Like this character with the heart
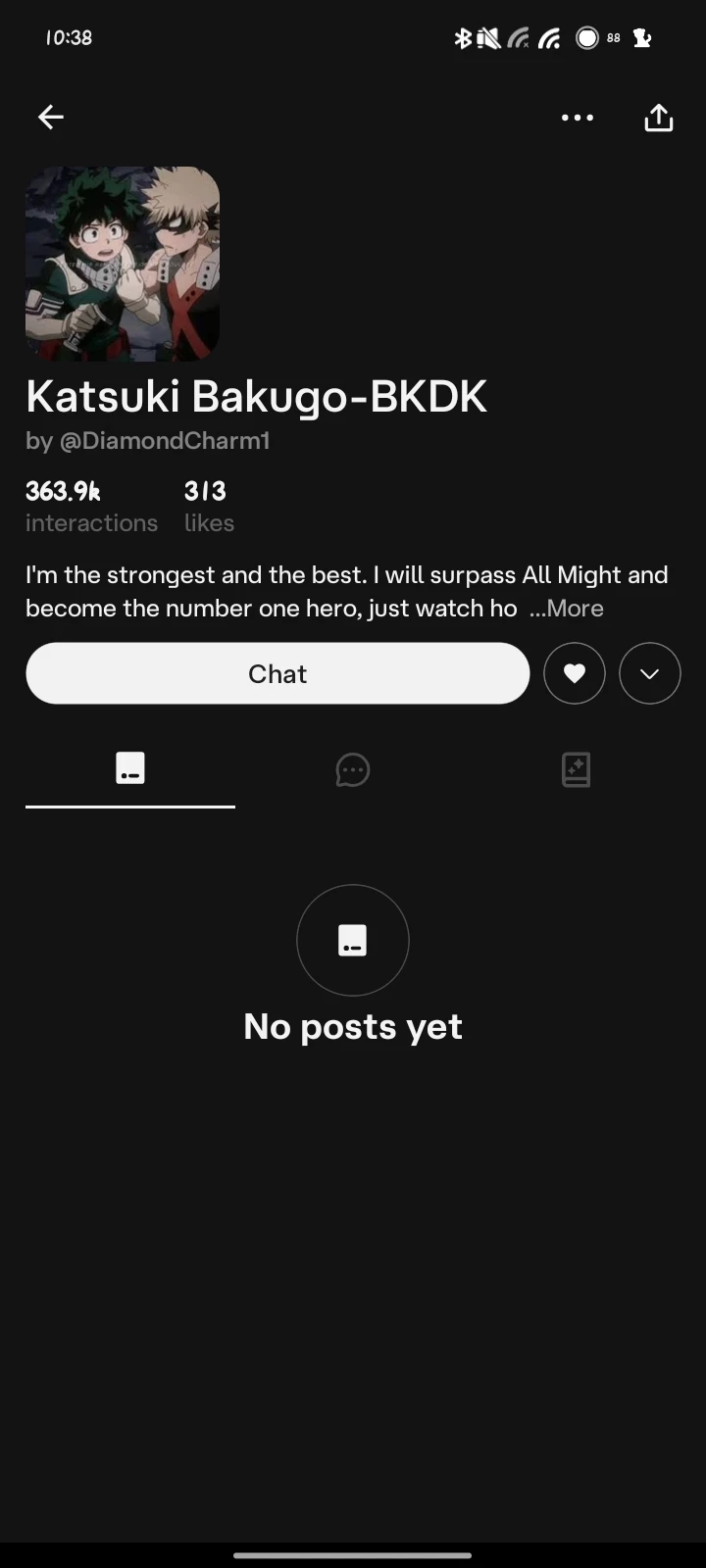 click(575, 673)
